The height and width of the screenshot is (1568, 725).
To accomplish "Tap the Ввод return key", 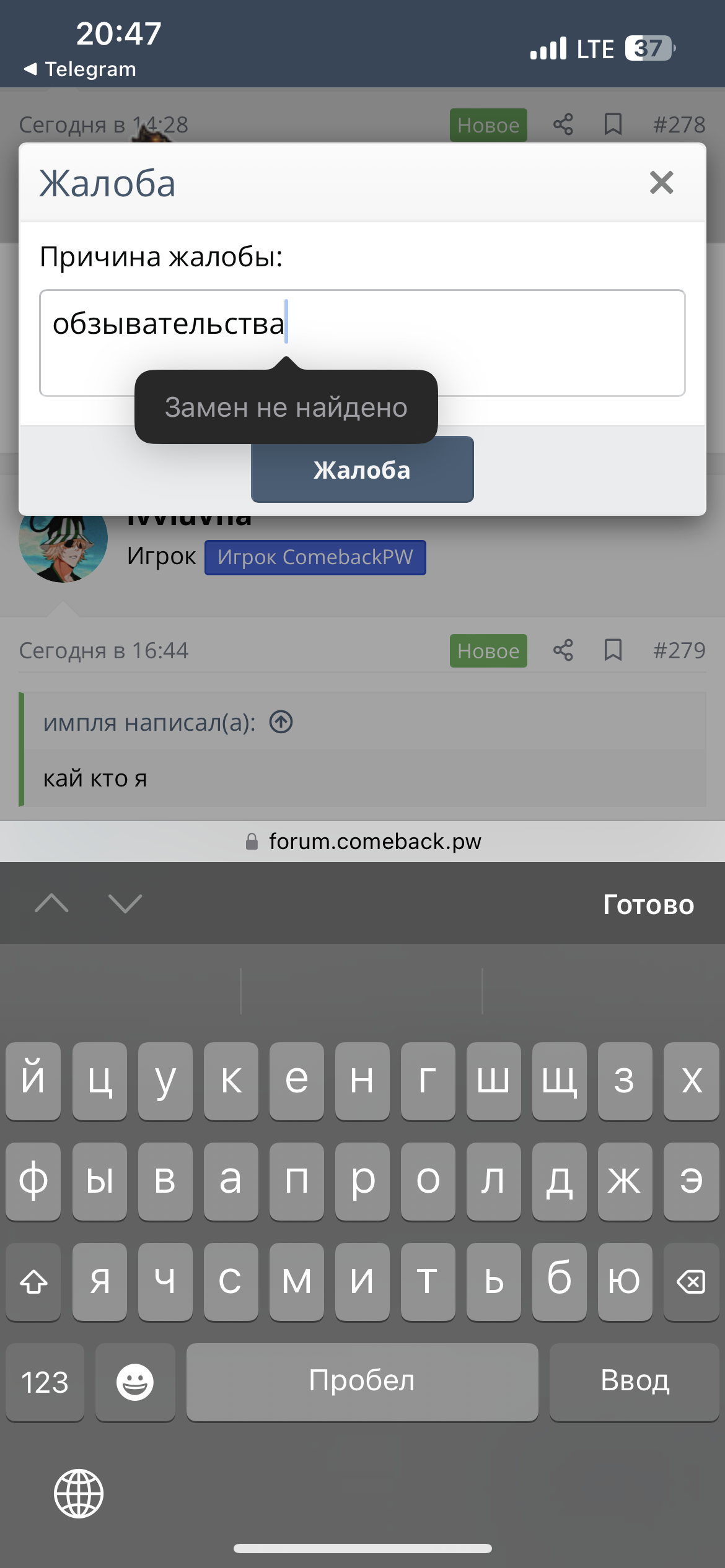I will click(635, 1382).
